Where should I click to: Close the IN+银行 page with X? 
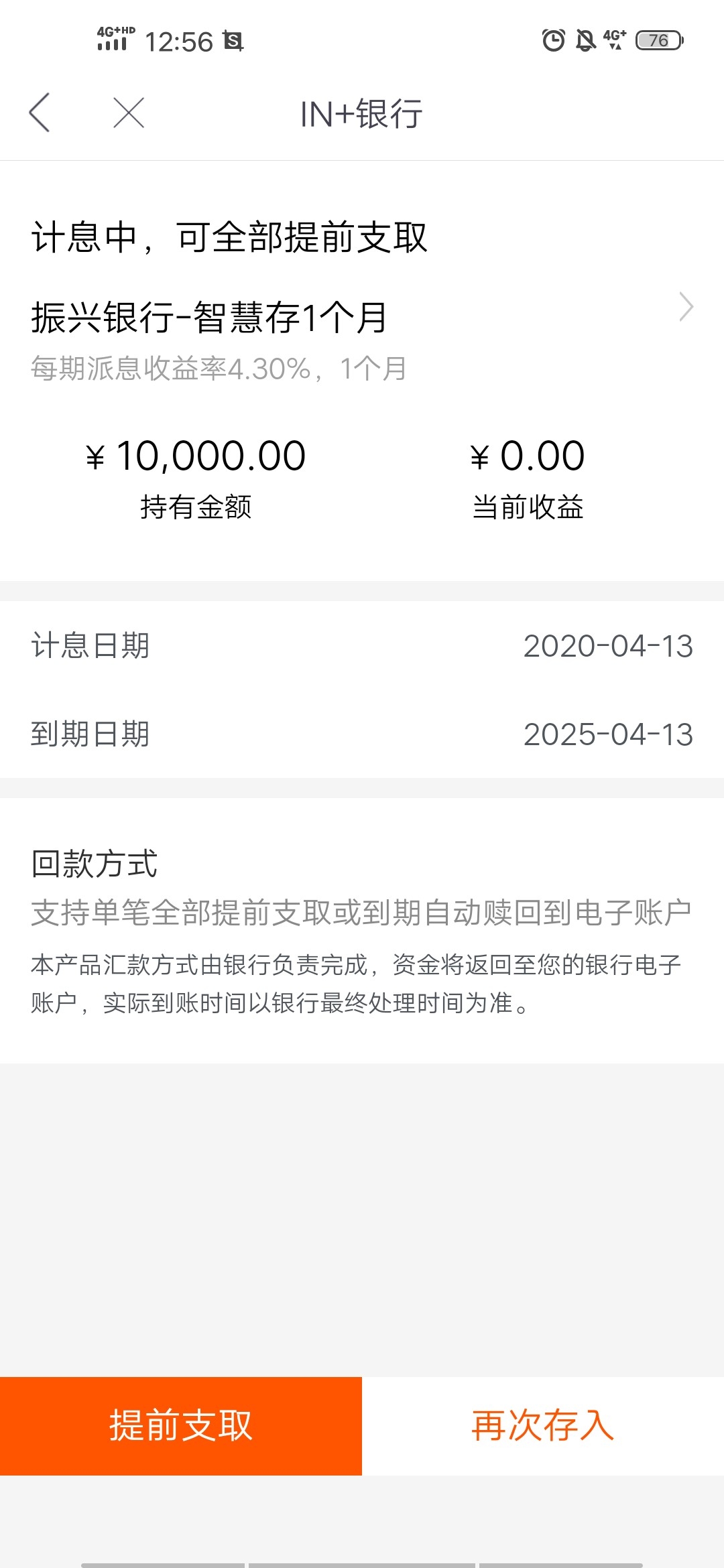tap(129, 113)
